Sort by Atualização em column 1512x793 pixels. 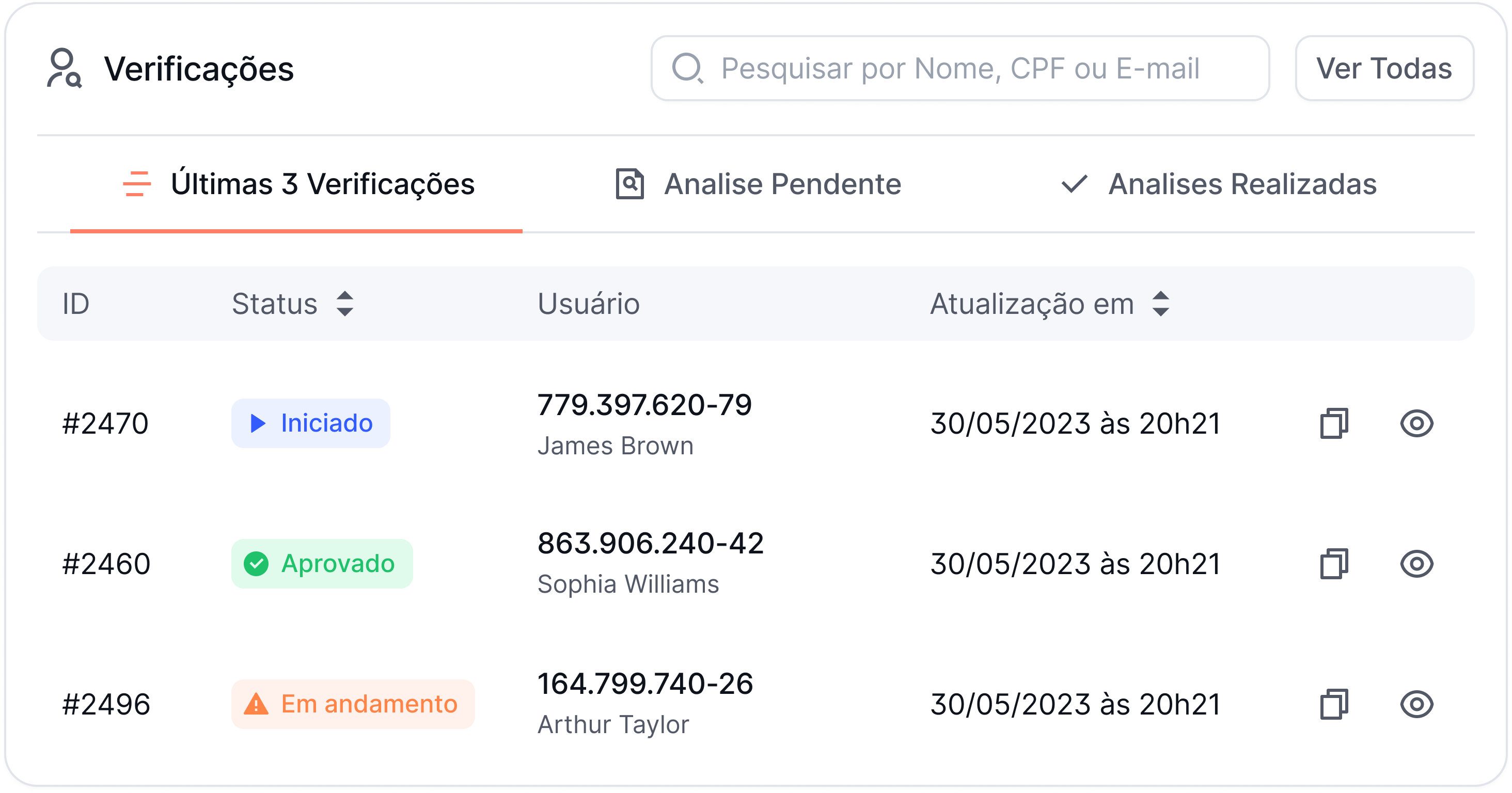pyautogui.click(x=1160, y=304)
